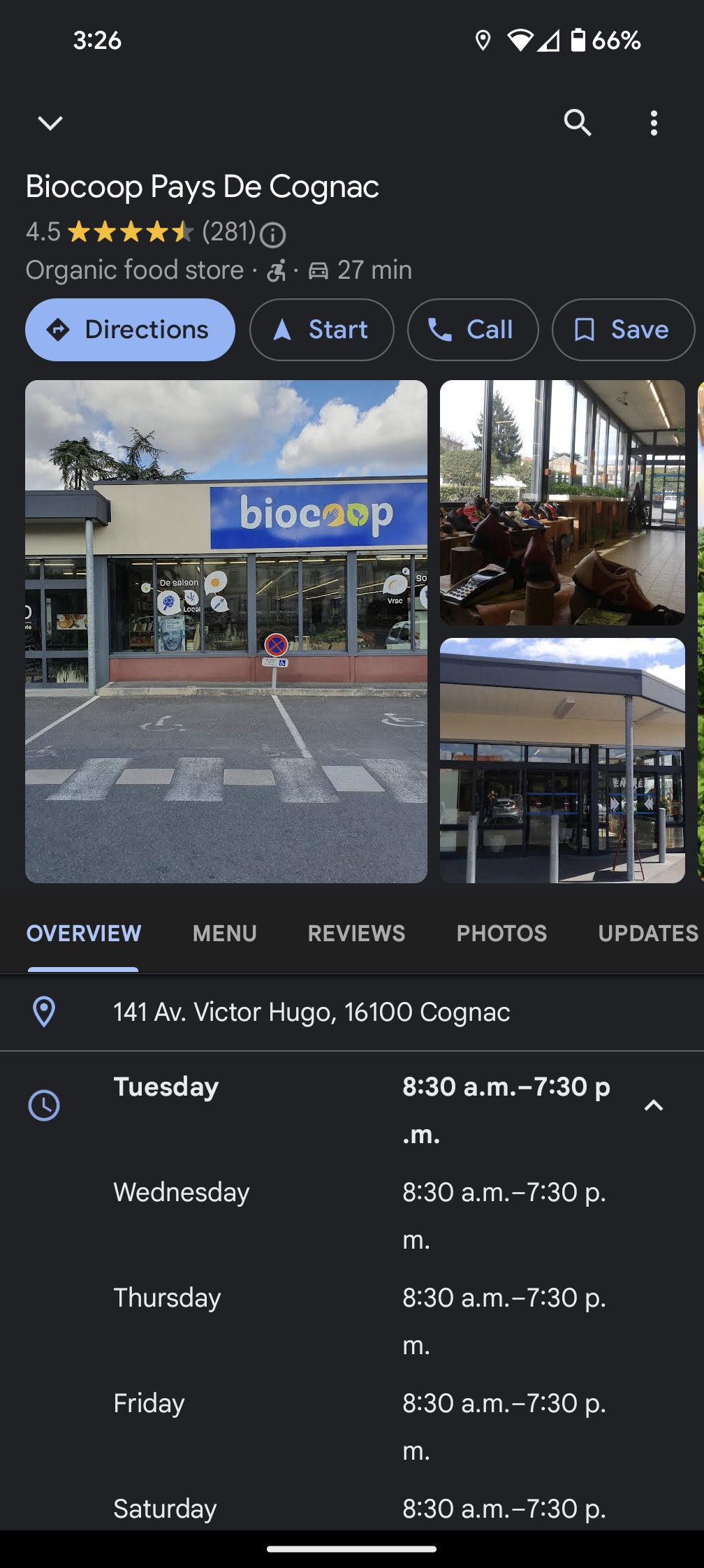
Task: Collapse the place details sheet
Action: coord(50,123)
